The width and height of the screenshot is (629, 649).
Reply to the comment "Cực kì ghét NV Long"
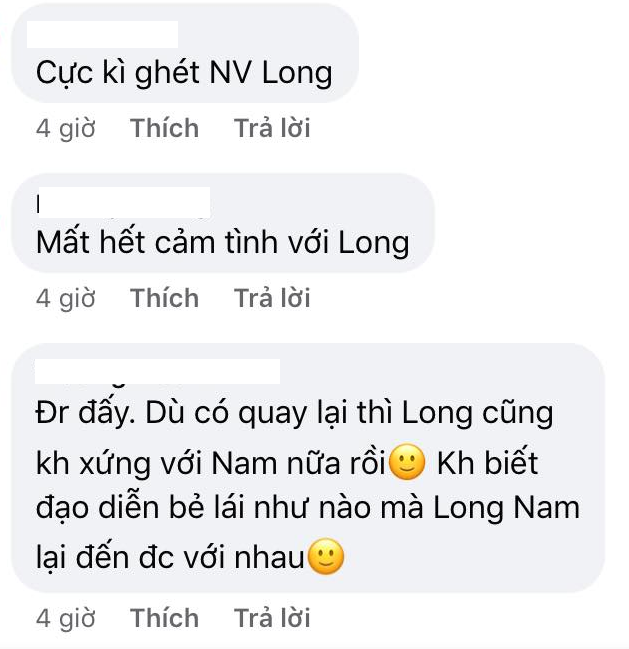pyautogui.click(x=272, y=129)
